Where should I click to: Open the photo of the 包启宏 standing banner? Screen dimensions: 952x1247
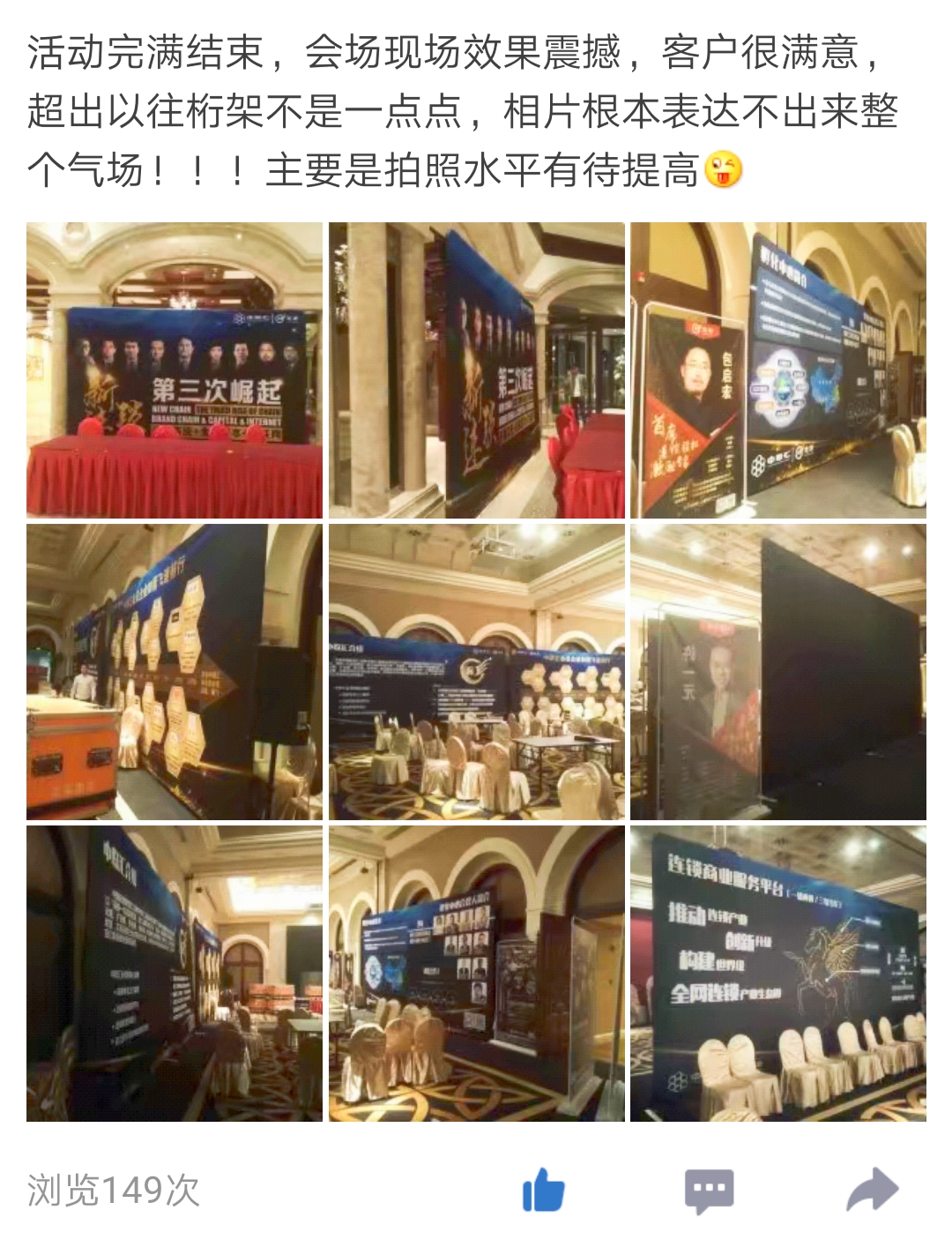tap(777, 370)
